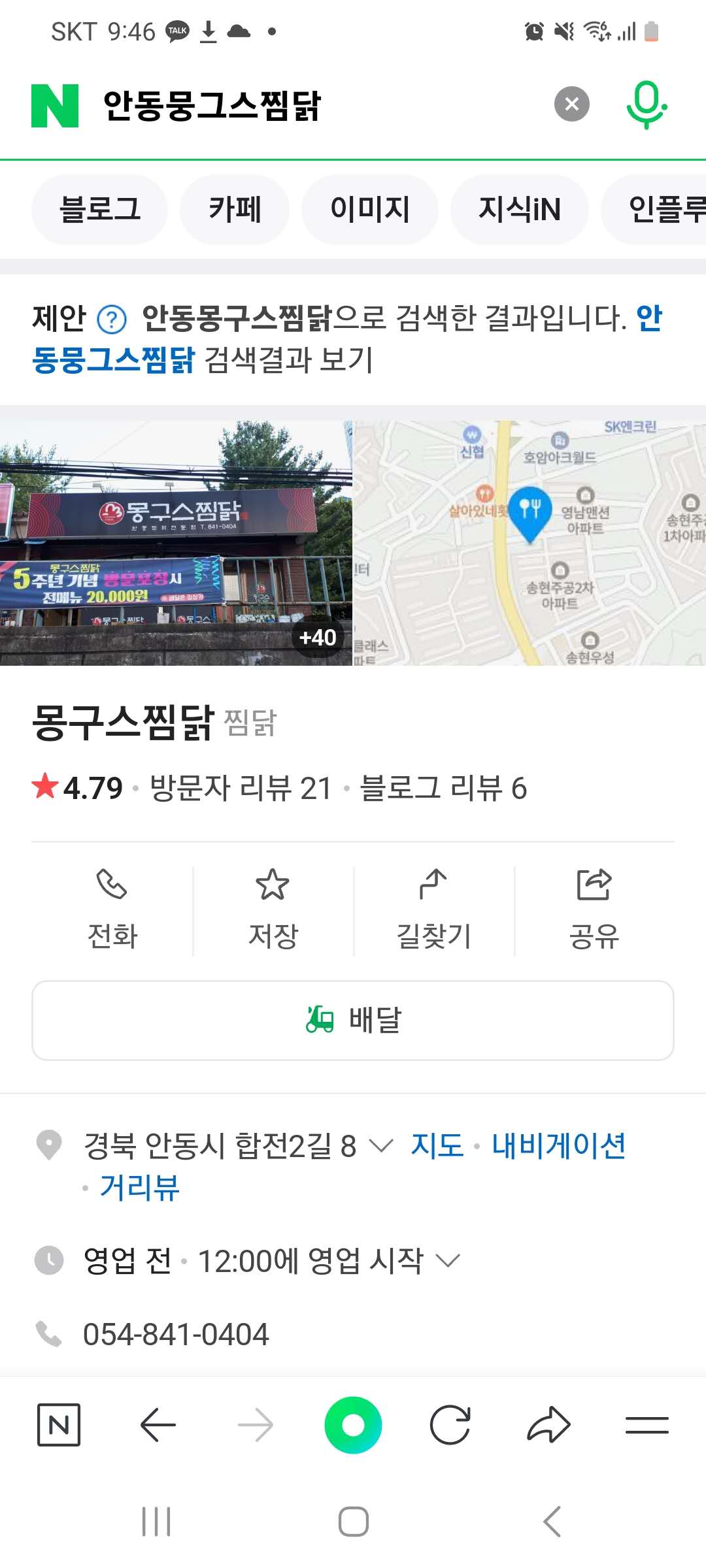Get directions with 길찾기

pyautogui.click(x=433, y=910)
